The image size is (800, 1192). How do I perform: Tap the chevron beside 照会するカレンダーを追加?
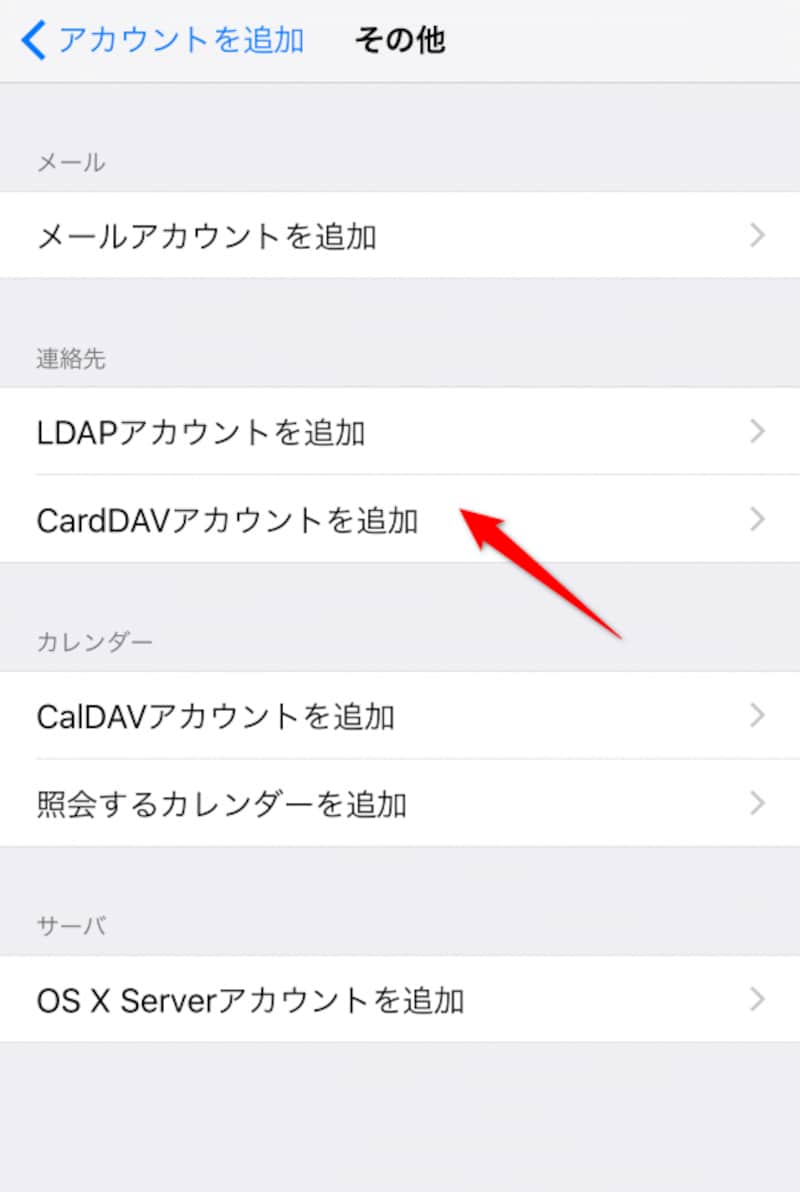(758, 804)
